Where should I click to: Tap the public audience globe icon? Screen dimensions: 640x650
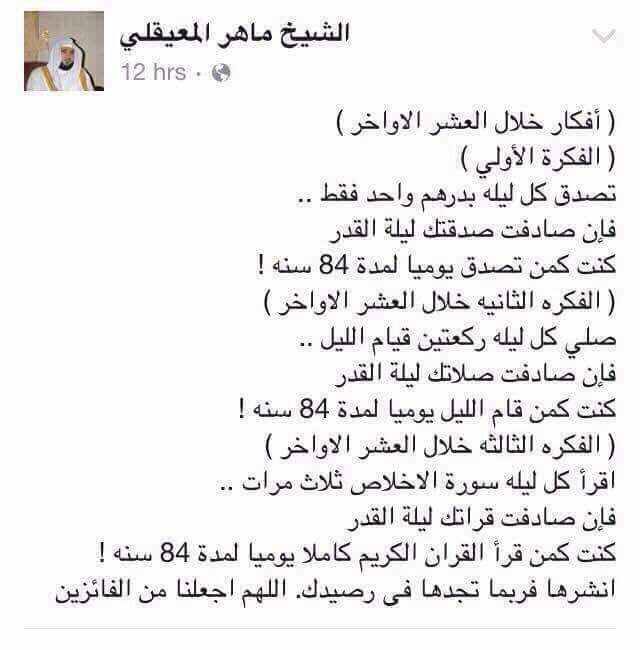221,73
